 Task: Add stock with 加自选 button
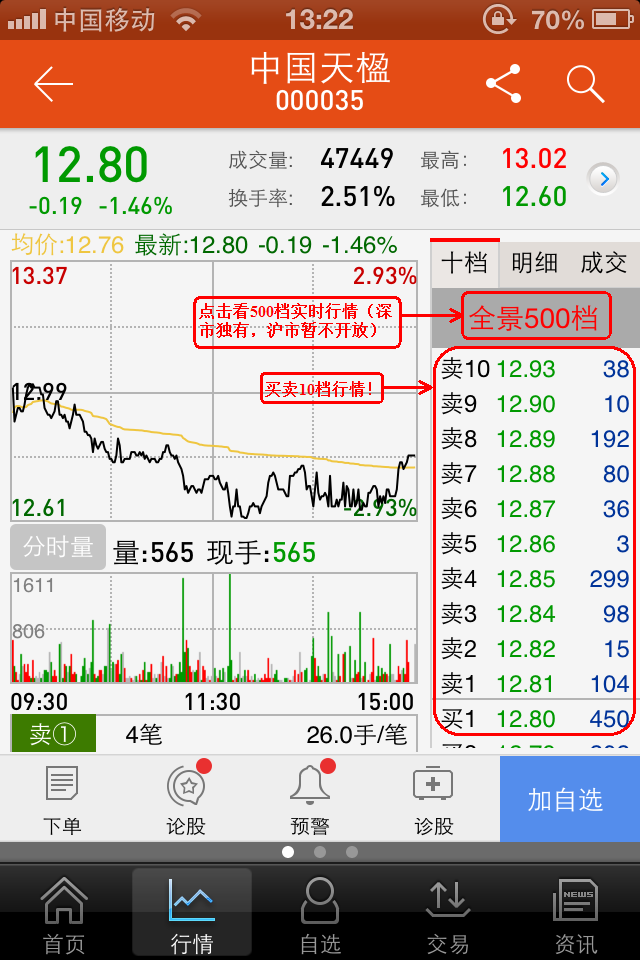click(566, 800)
